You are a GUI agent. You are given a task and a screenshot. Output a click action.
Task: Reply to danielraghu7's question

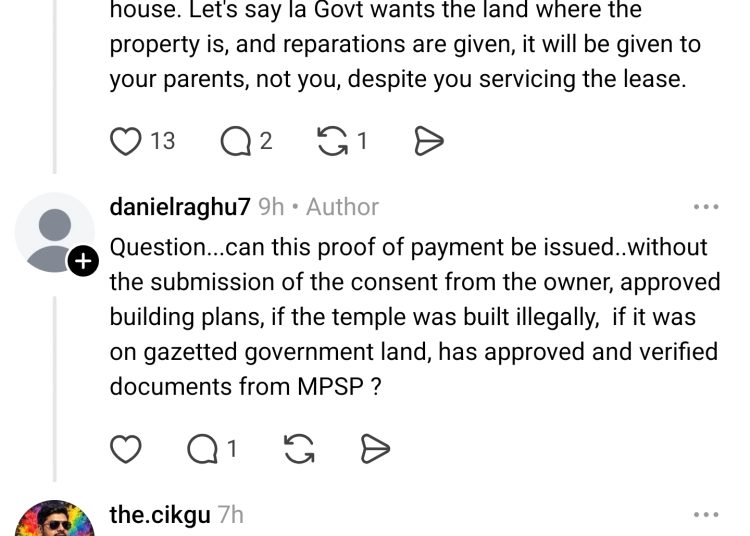[x=203, y=450]
